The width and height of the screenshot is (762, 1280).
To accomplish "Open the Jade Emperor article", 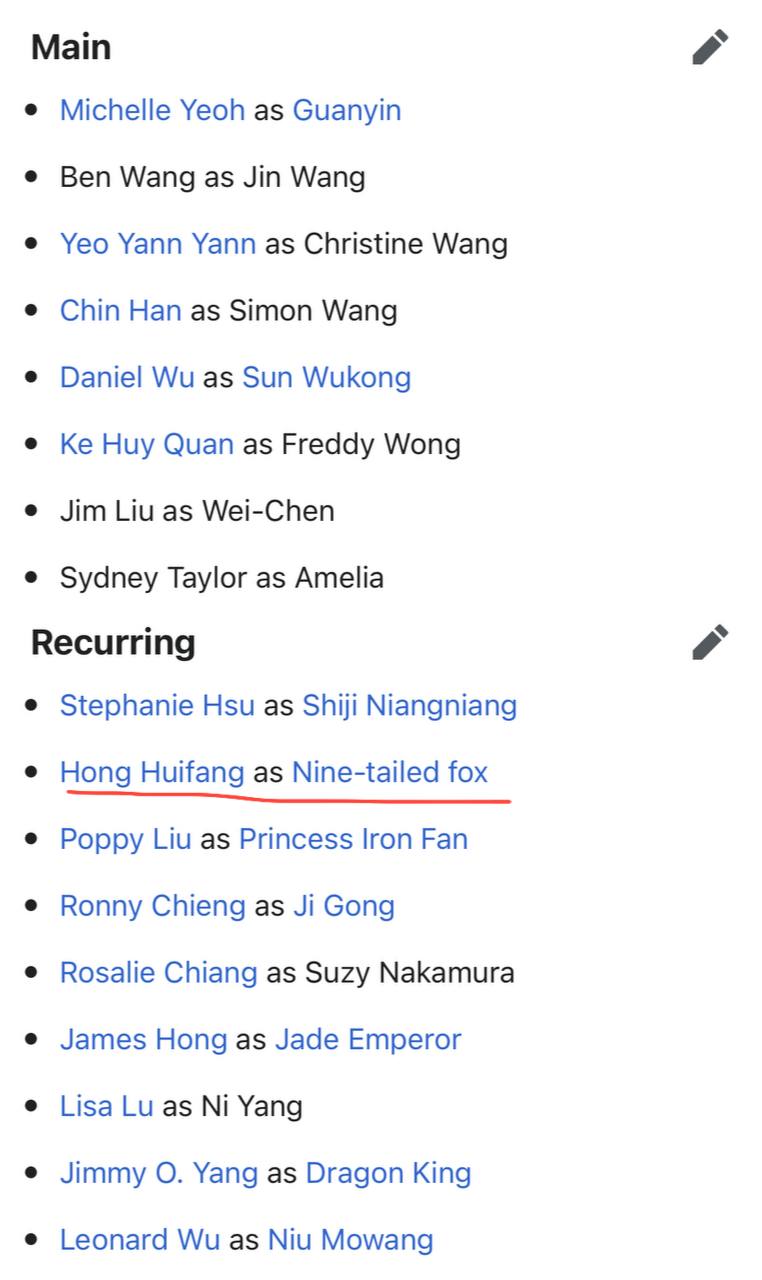I will tap(368, 1039).
